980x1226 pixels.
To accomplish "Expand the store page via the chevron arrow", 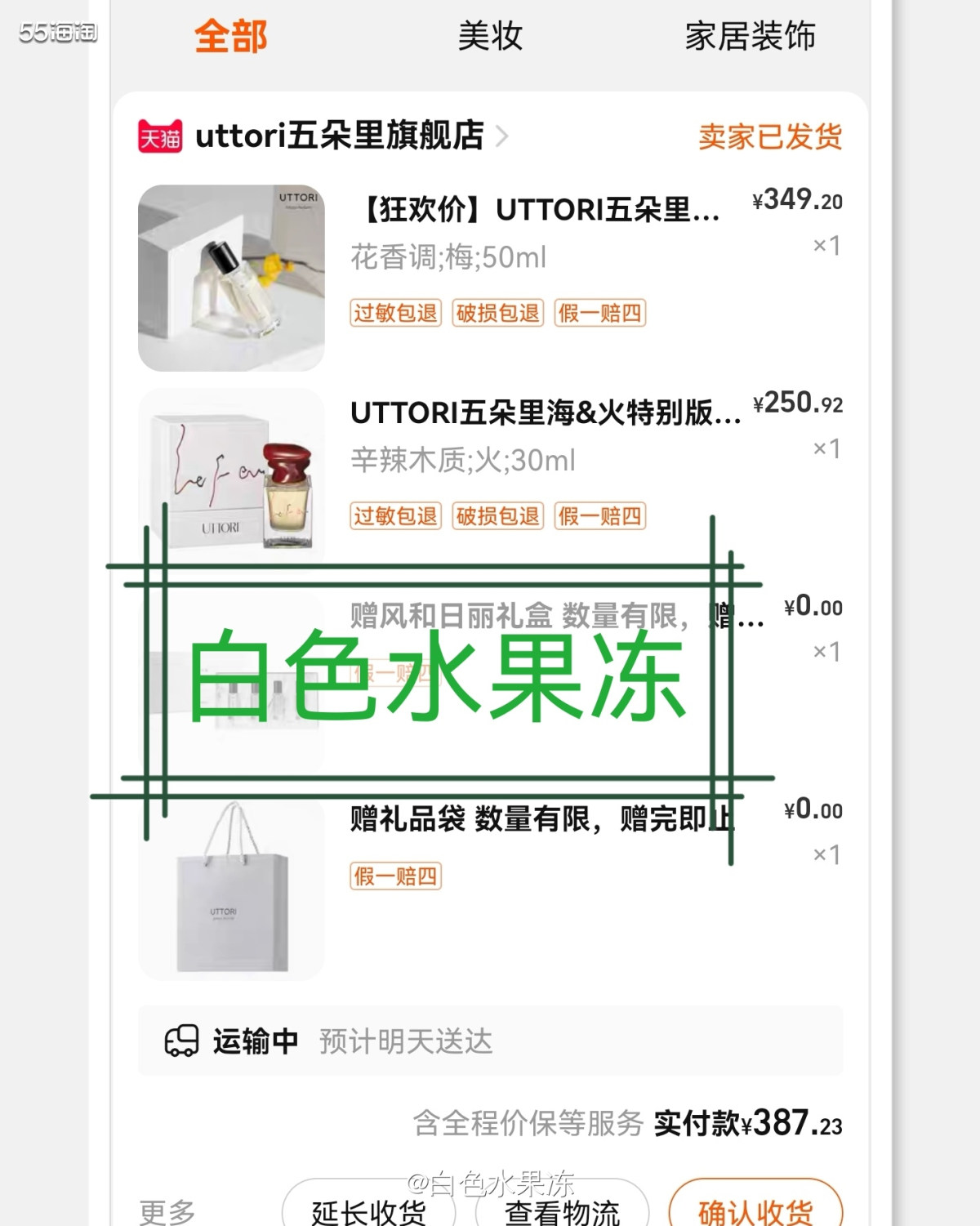I will pyautogui.click(x=504, y=136).
